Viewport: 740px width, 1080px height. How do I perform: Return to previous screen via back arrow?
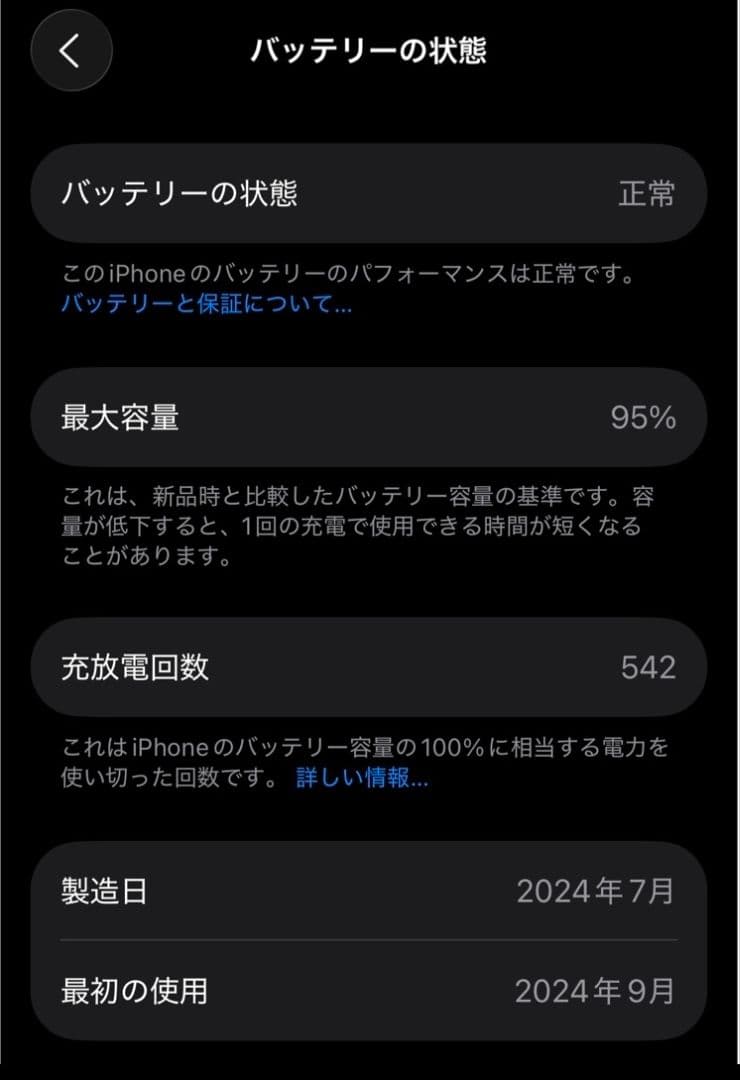click(70, 51)
